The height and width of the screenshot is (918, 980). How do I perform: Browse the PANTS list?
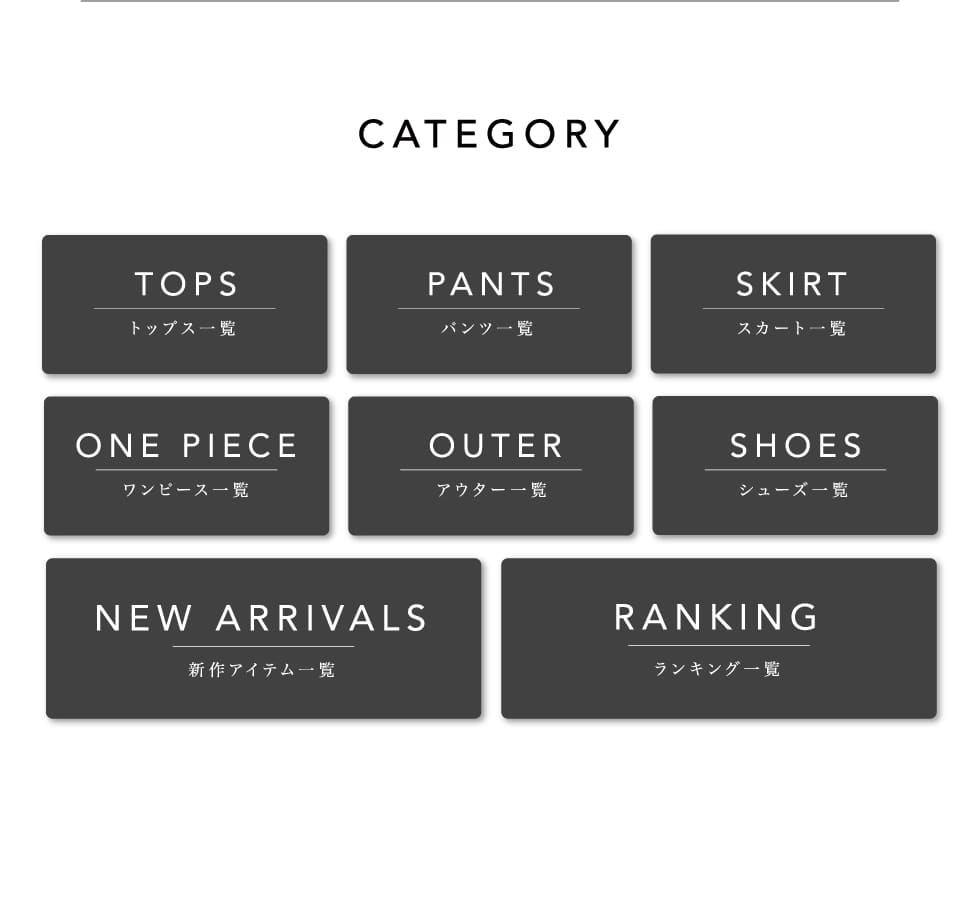[x=489, y=304]
